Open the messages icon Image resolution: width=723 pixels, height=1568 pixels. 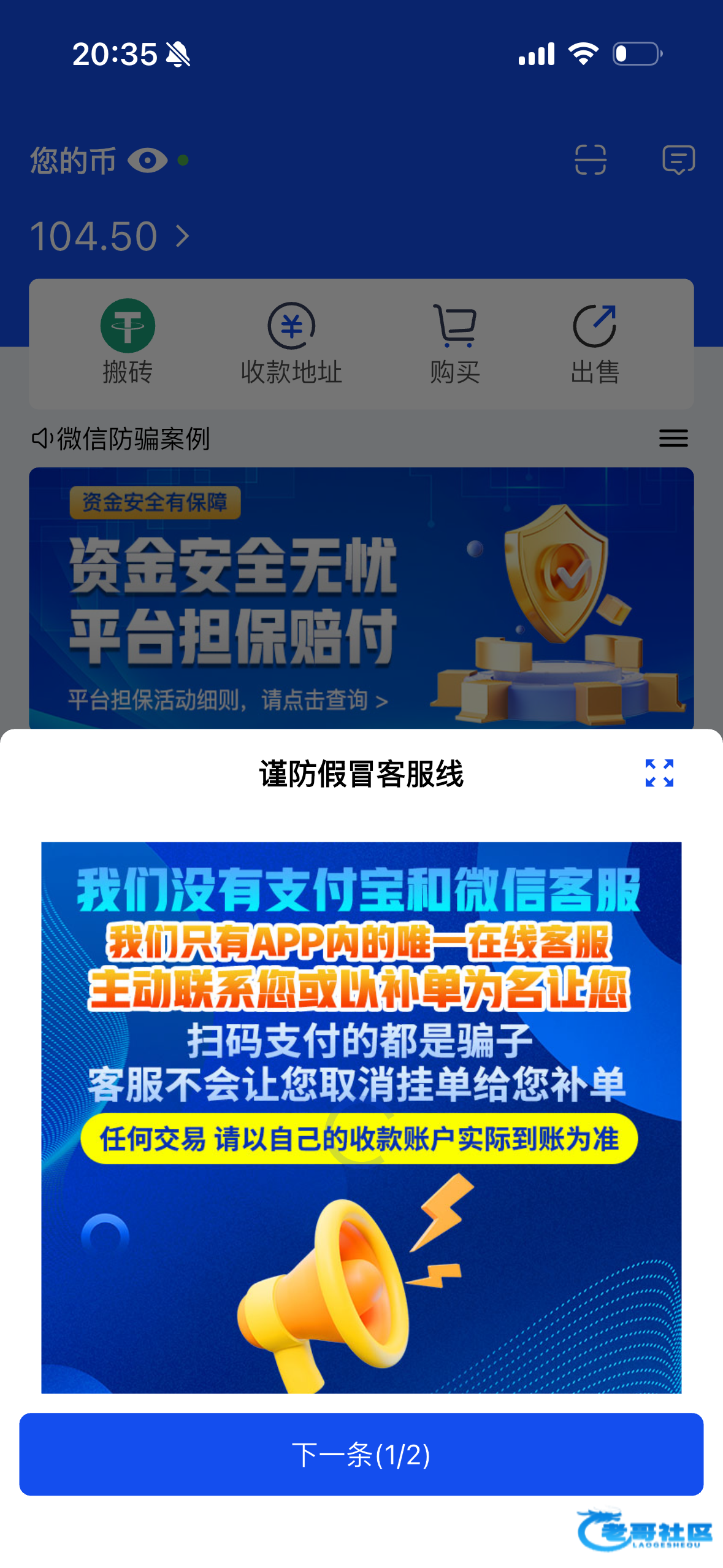click(678, 160)
